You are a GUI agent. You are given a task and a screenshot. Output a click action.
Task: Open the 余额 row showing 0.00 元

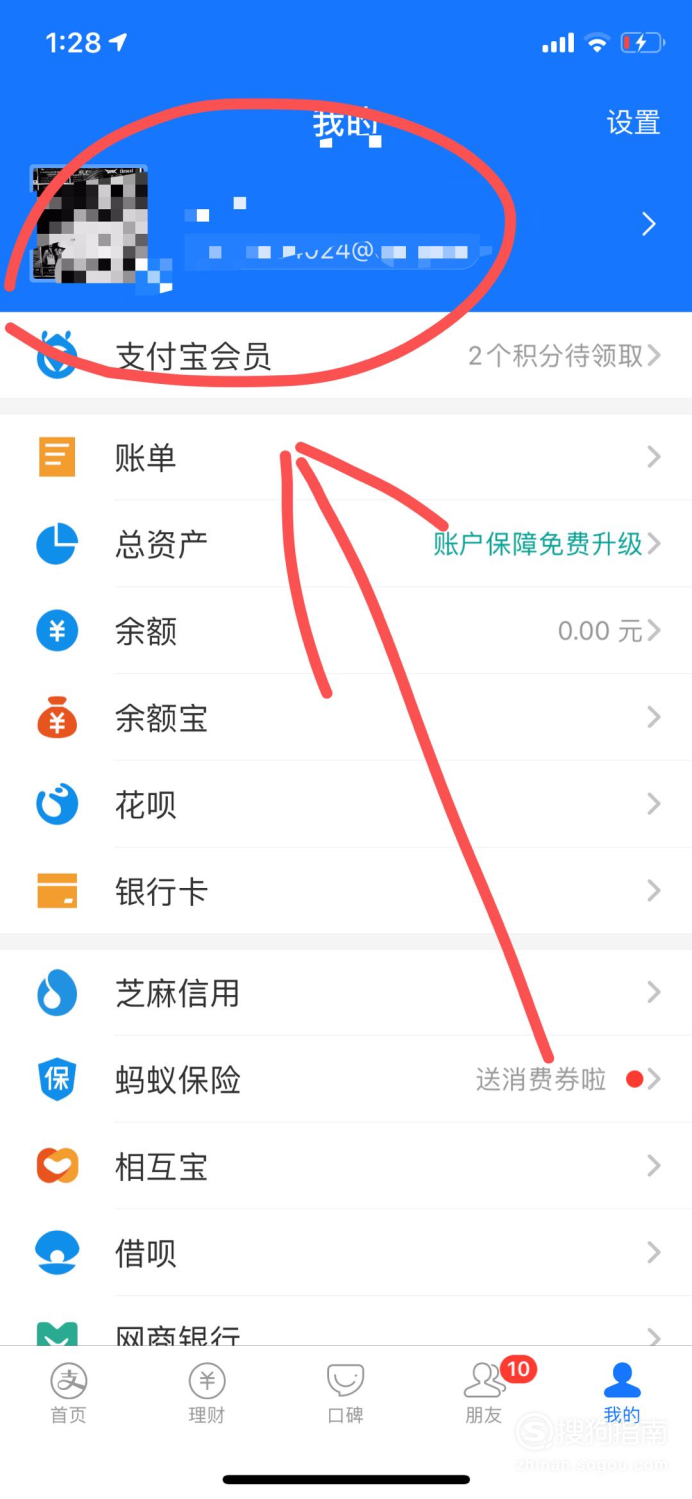pyautogui.click(x=346, y=631)
